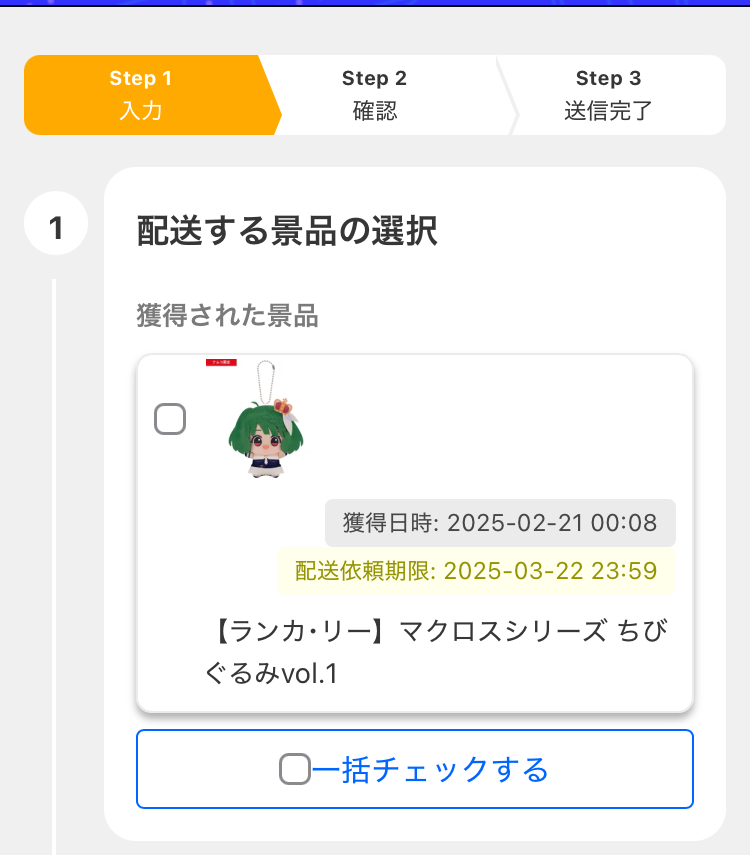Check the ランカ・リー prize checkbox
750x855 pixels.
[x=170, y=419]
